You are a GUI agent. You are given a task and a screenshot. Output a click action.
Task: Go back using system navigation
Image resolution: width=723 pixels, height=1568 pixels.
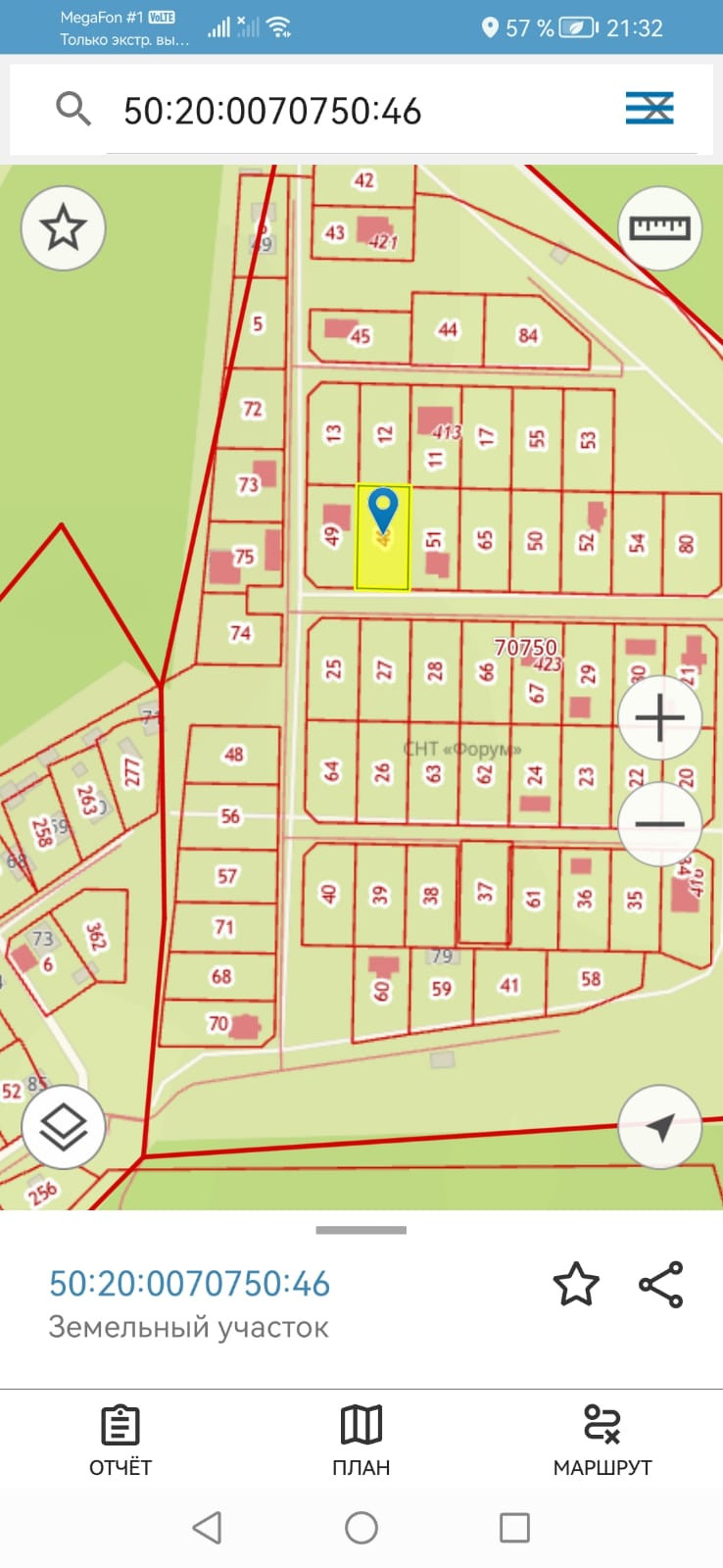[207, 1527]
